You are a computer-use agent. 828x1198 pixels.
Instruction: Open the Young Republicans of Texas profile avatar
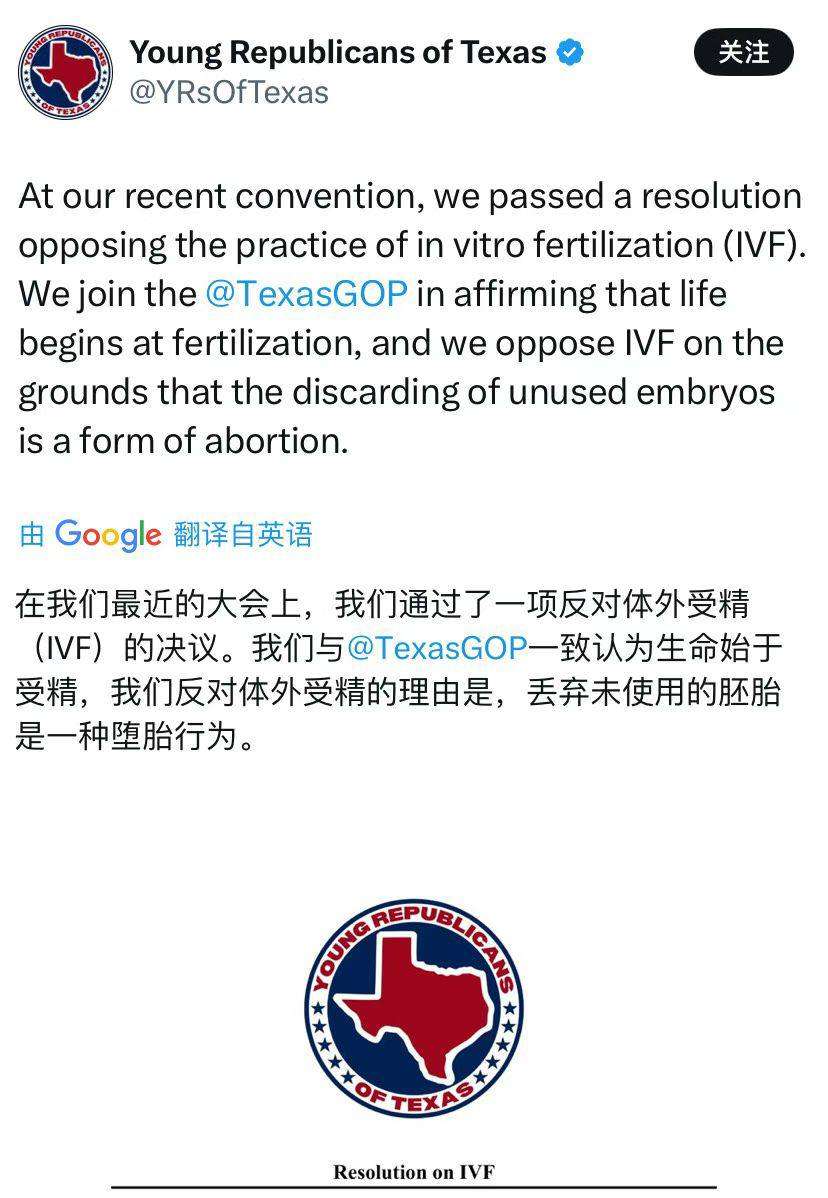point(65,72)
